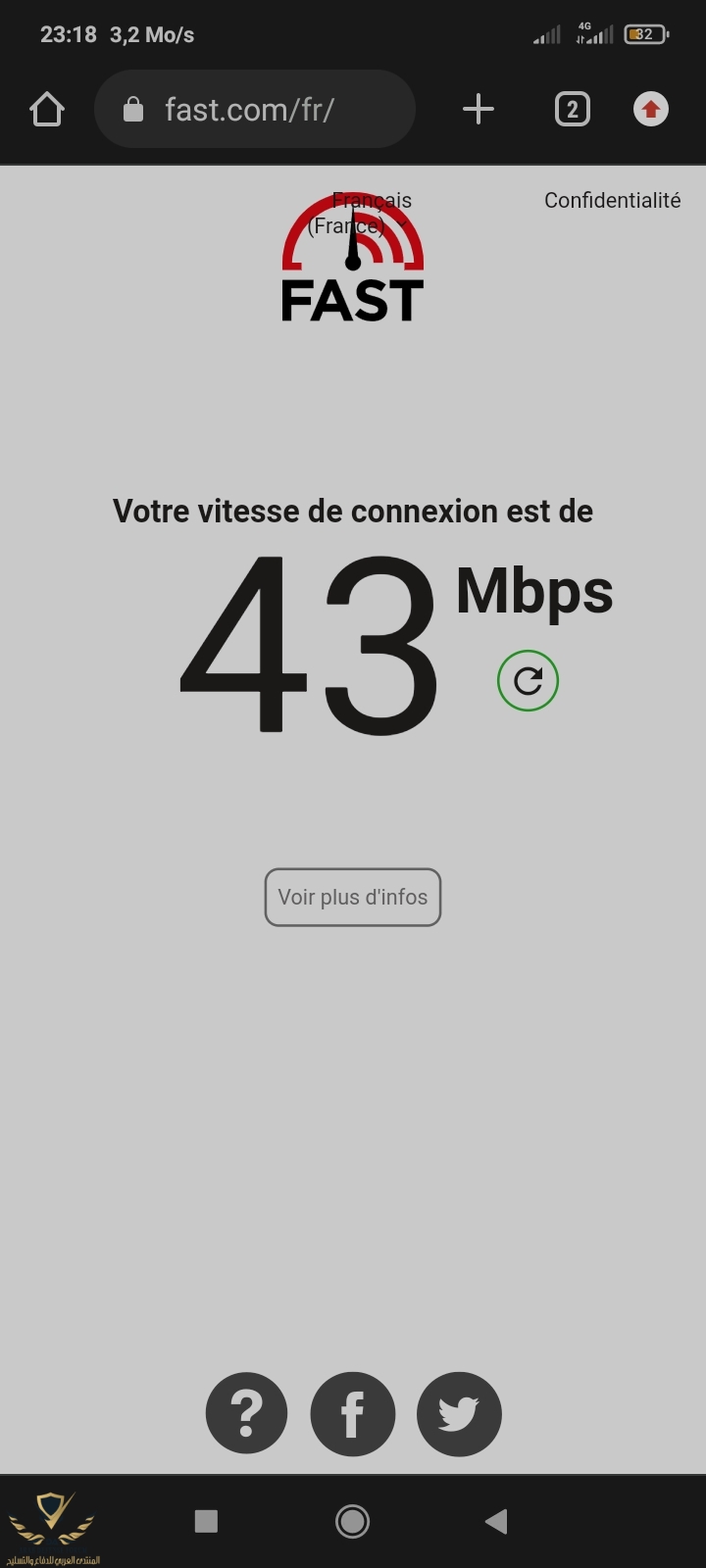Share the result on Facebook
The image size is (706, 1568).
point(353,1413)
